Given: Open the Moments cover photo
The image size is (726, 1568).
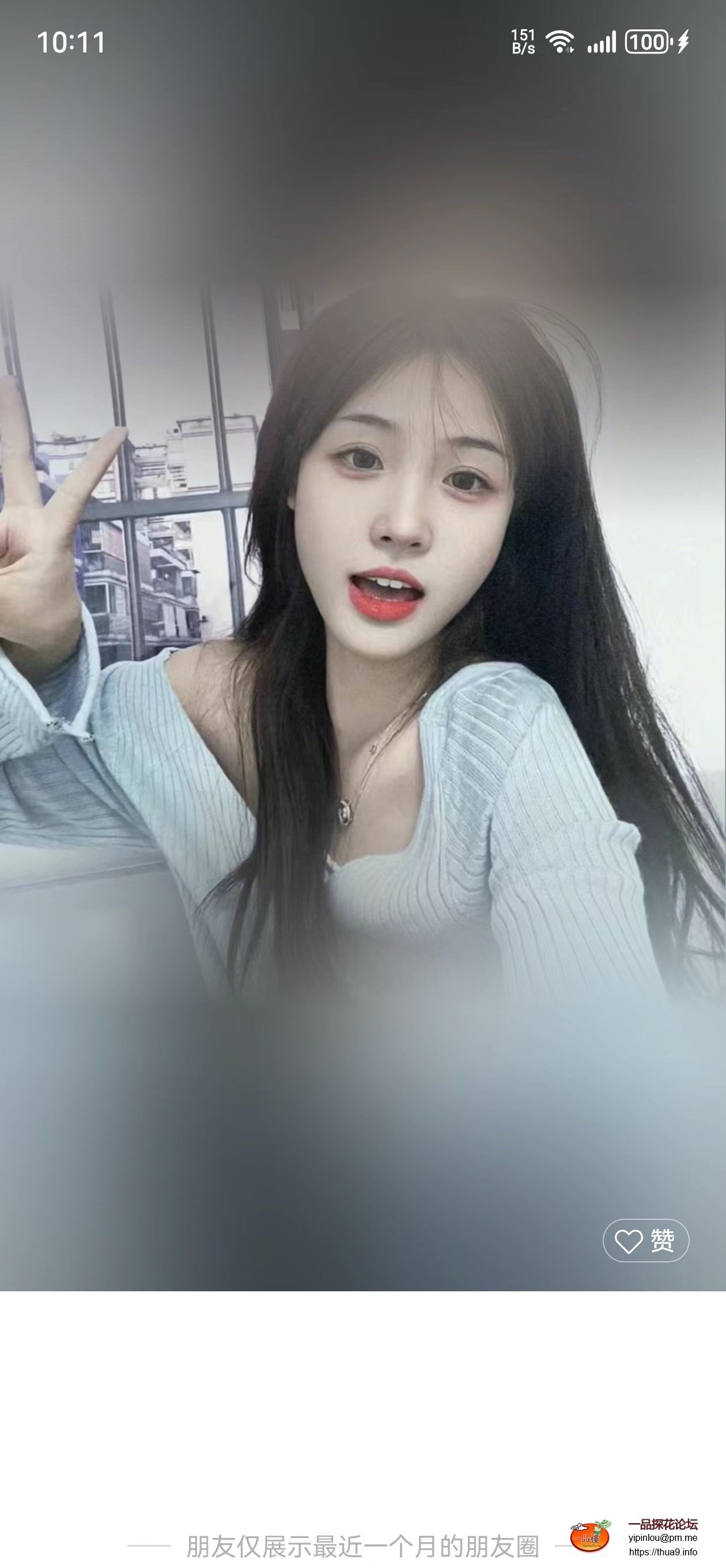Looking at the screenshot, I should pyautogui.click(x=362, y=609).
